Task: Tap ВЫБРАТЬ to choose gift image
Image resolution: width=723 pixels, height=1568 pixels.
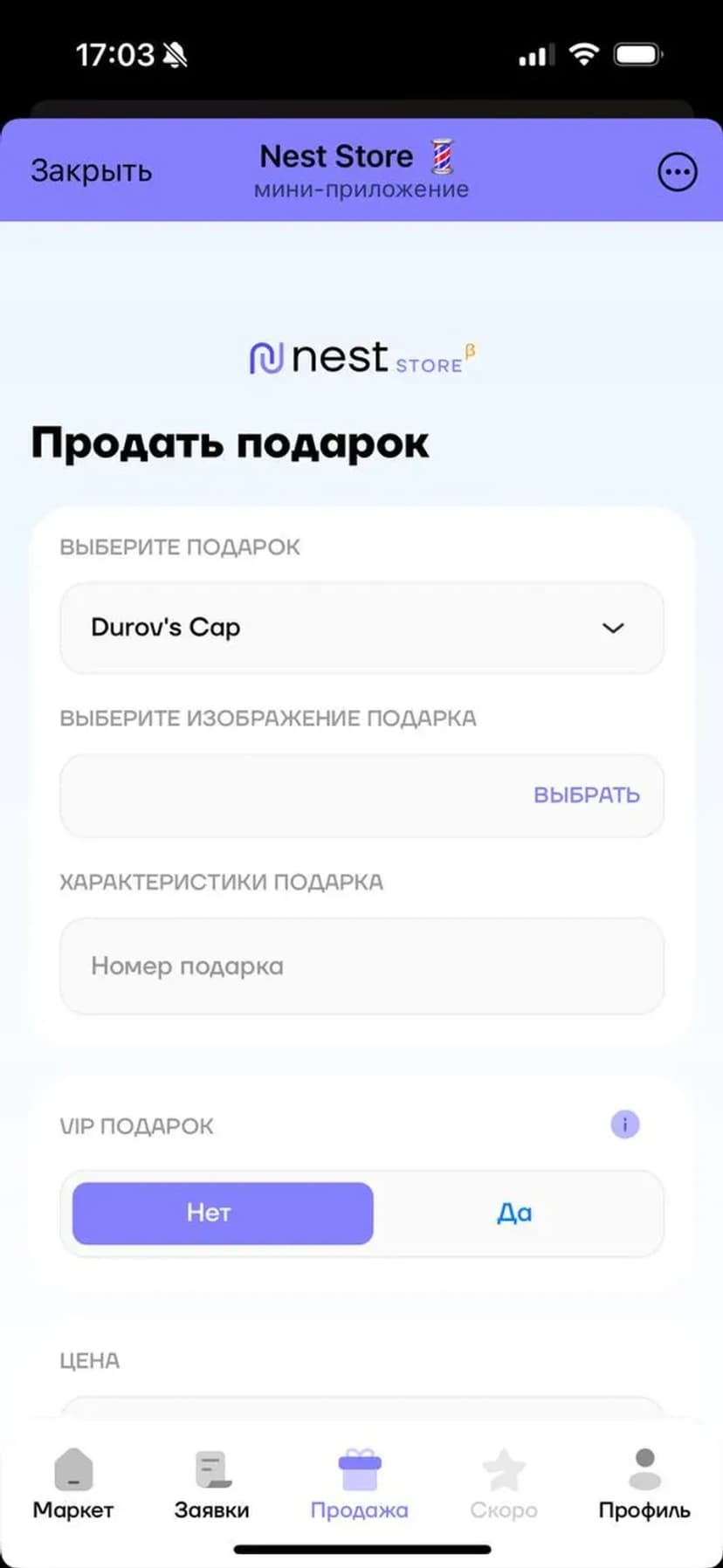Action: point(586,795)
